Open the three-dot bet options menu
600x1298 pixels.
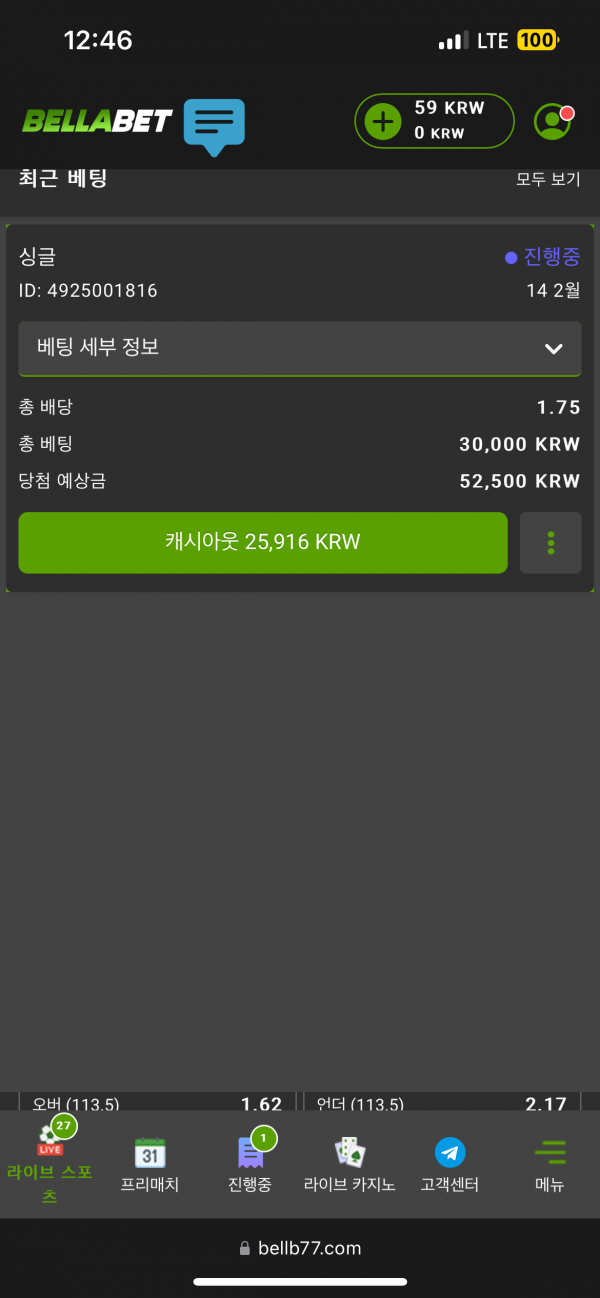[x=551, y=543]
